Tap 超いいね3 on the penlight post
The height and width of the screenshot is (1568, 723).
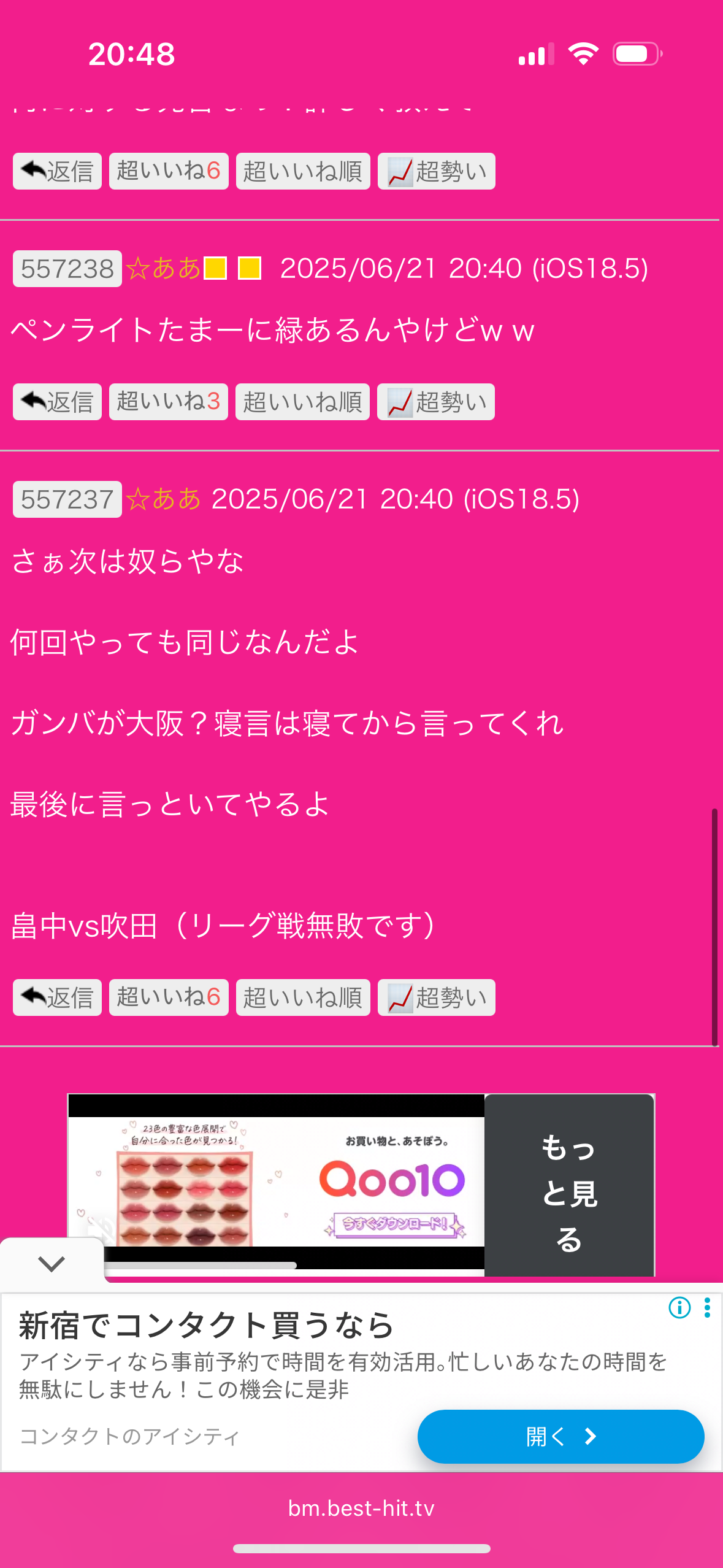point(169,402)
